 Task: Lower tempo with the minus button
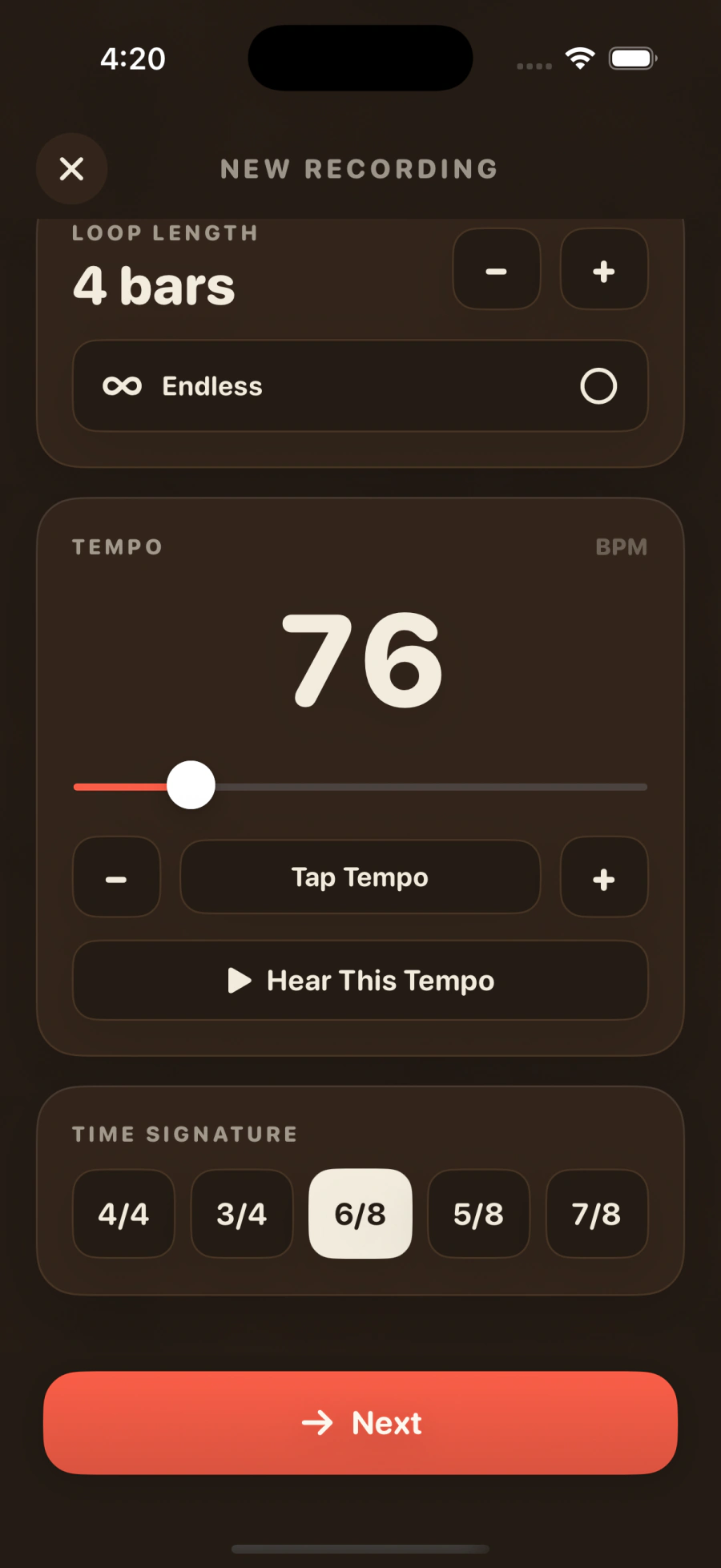click(117, 877)
